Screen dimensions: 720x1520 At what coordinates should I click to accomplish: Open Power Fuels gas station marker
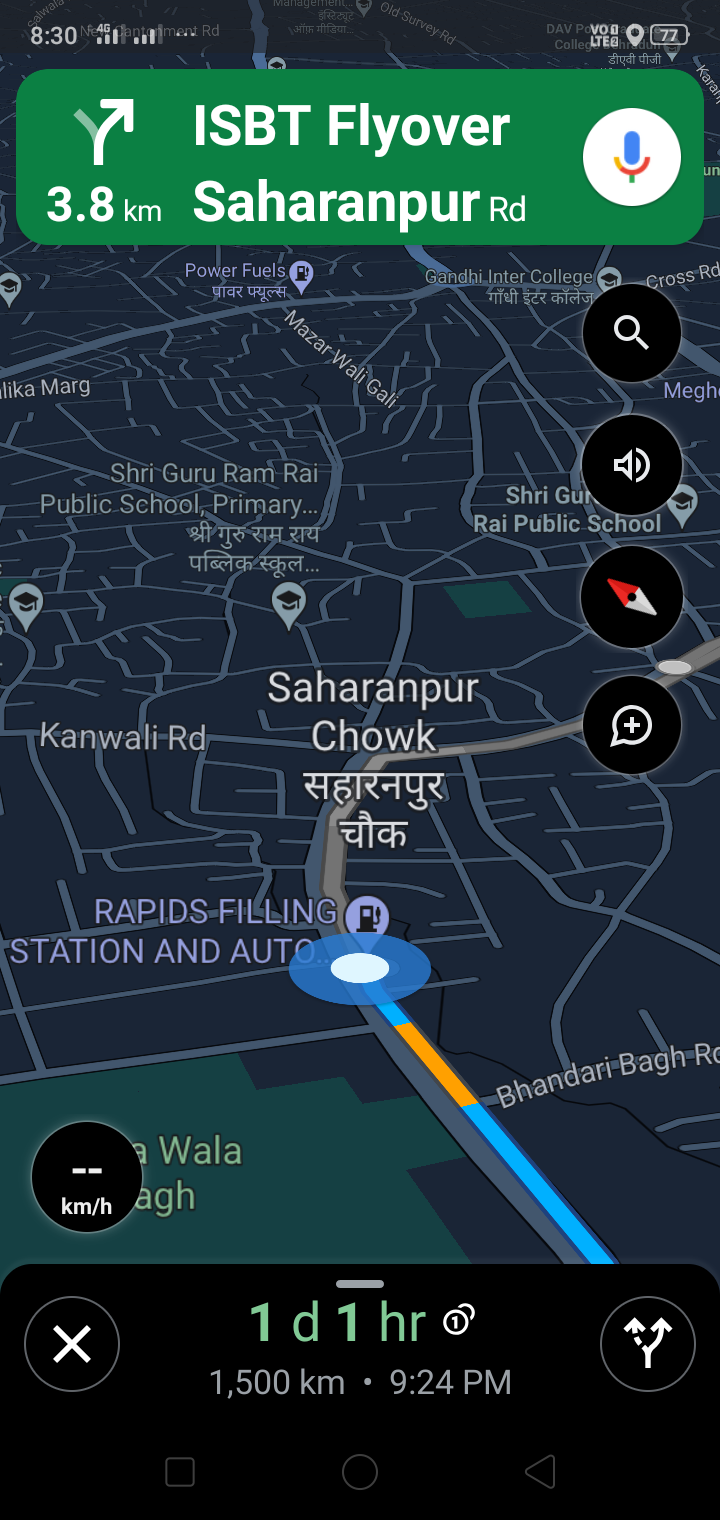pos(301,272)
